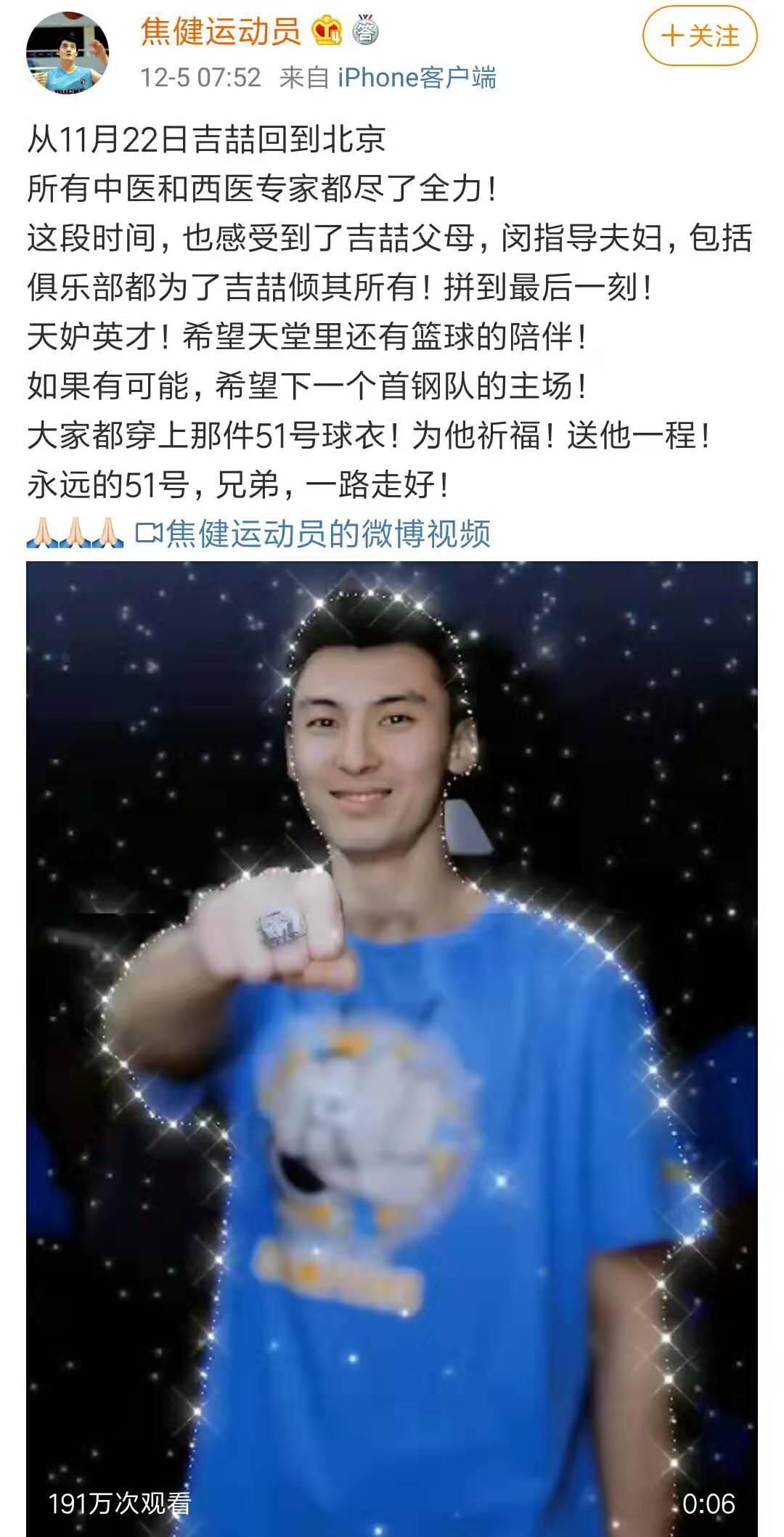The image size is (784, 1537).
Task: Open the iPhone客户端 source link
Action: pos(417,77)
